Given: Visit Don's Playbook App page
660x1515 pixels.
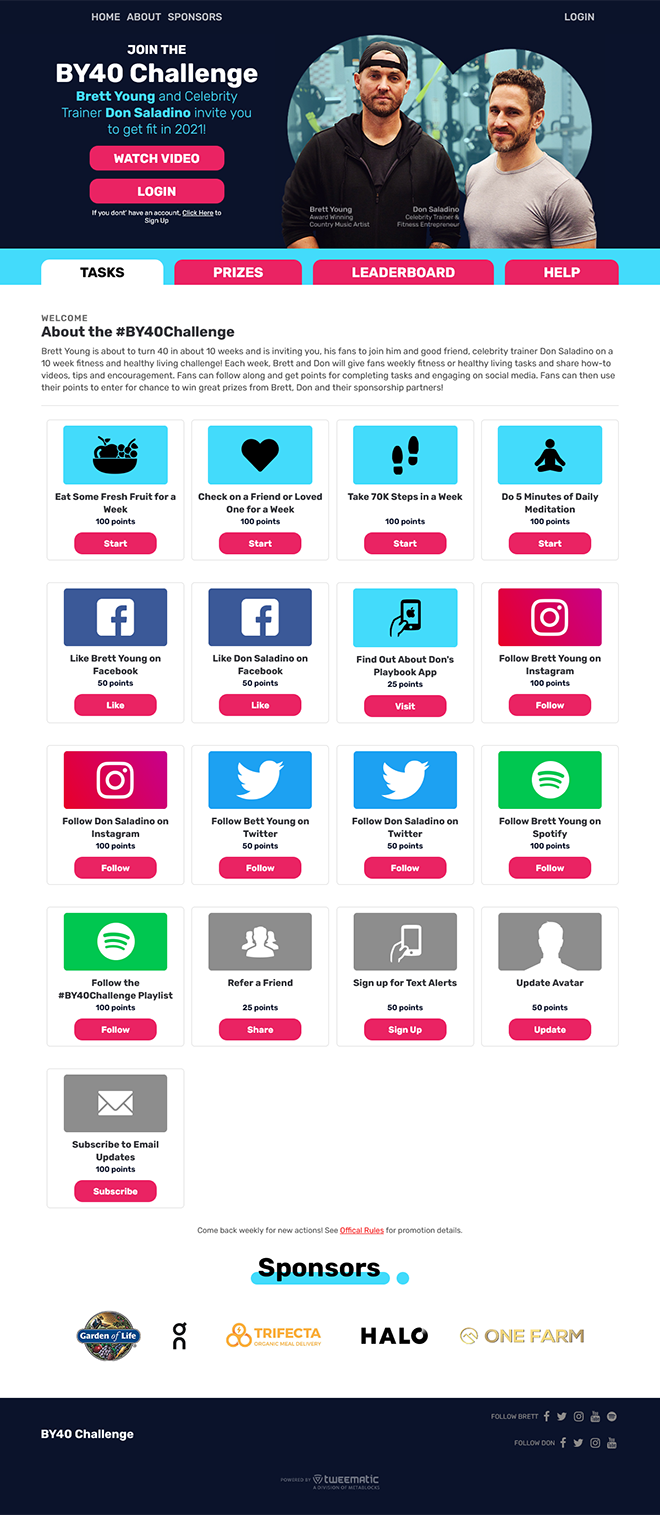Looking at the screenshot, I should click(x=405, y=706).
